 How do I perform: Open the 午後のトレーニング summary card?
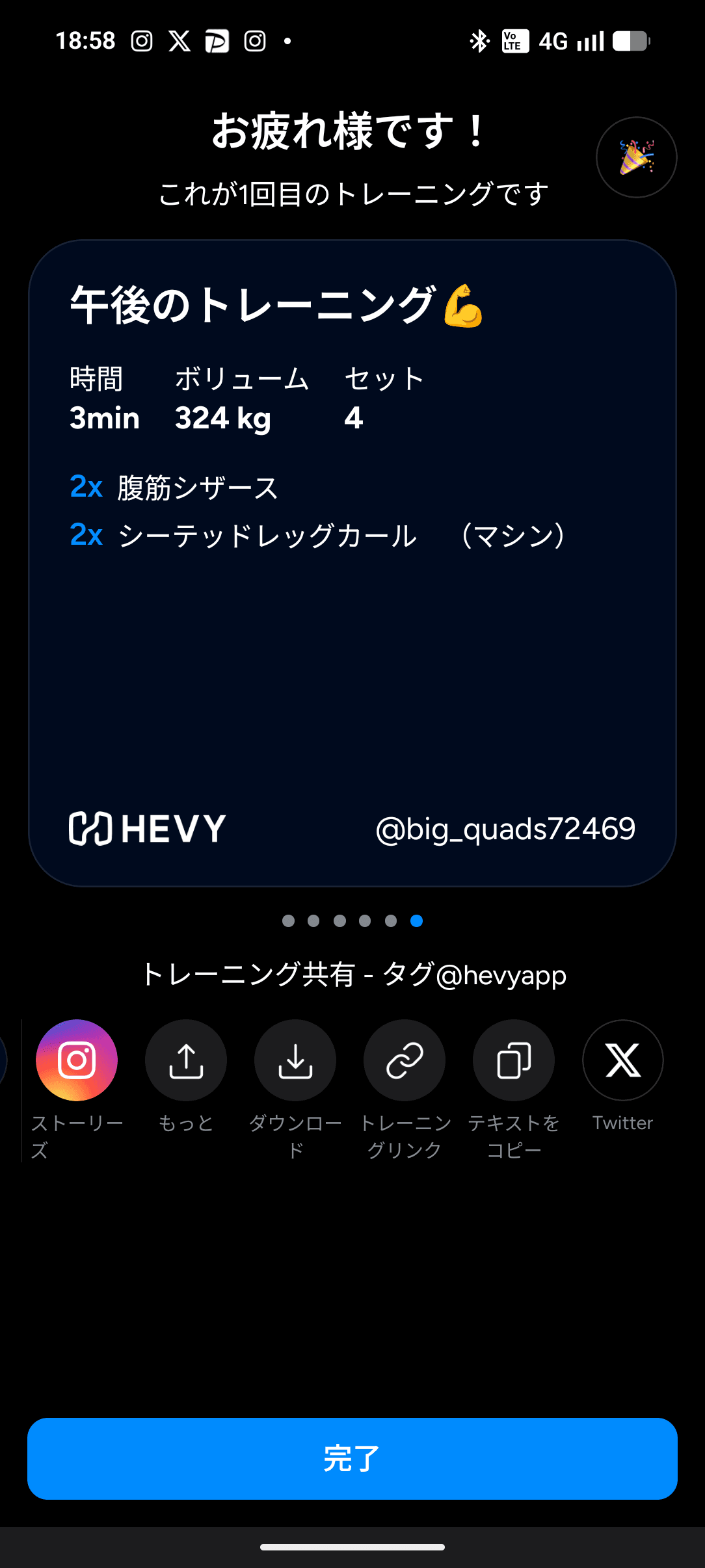(352, 563)
